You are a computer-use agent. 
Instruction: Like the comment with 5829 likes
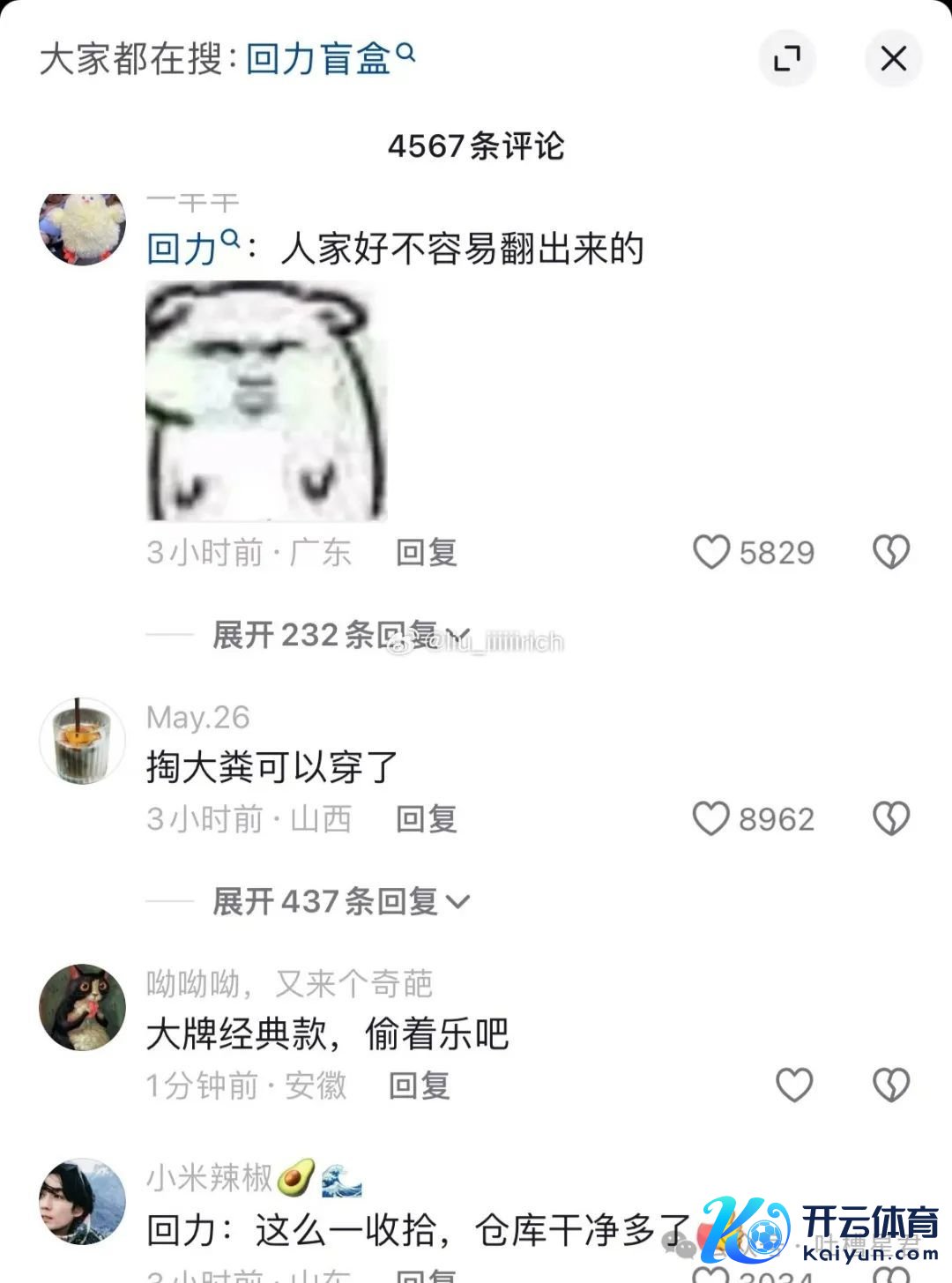(x=711, y=553)
